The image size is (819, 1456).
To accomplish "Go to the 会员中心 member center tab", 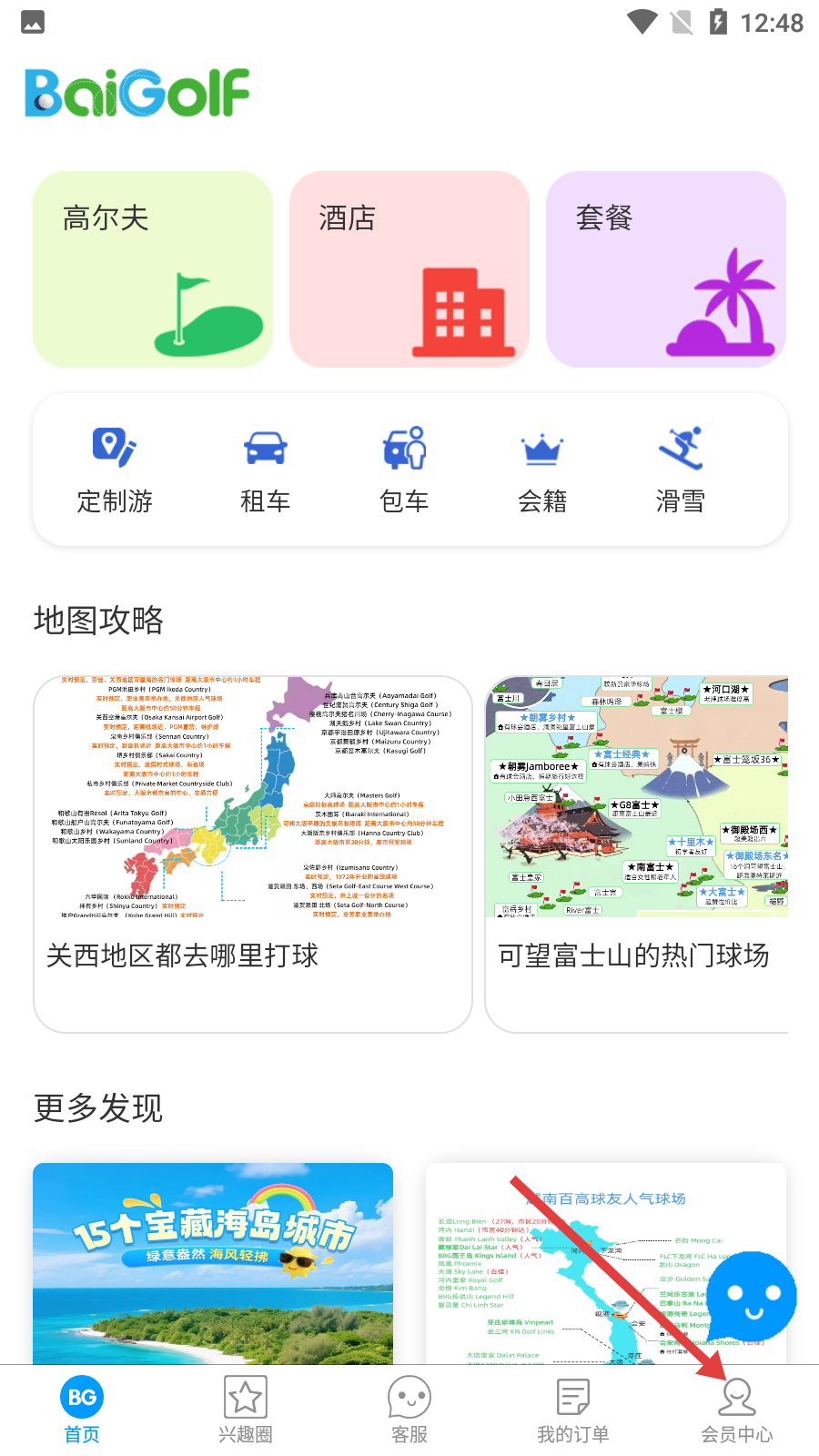I will (x=737, y=1410).
